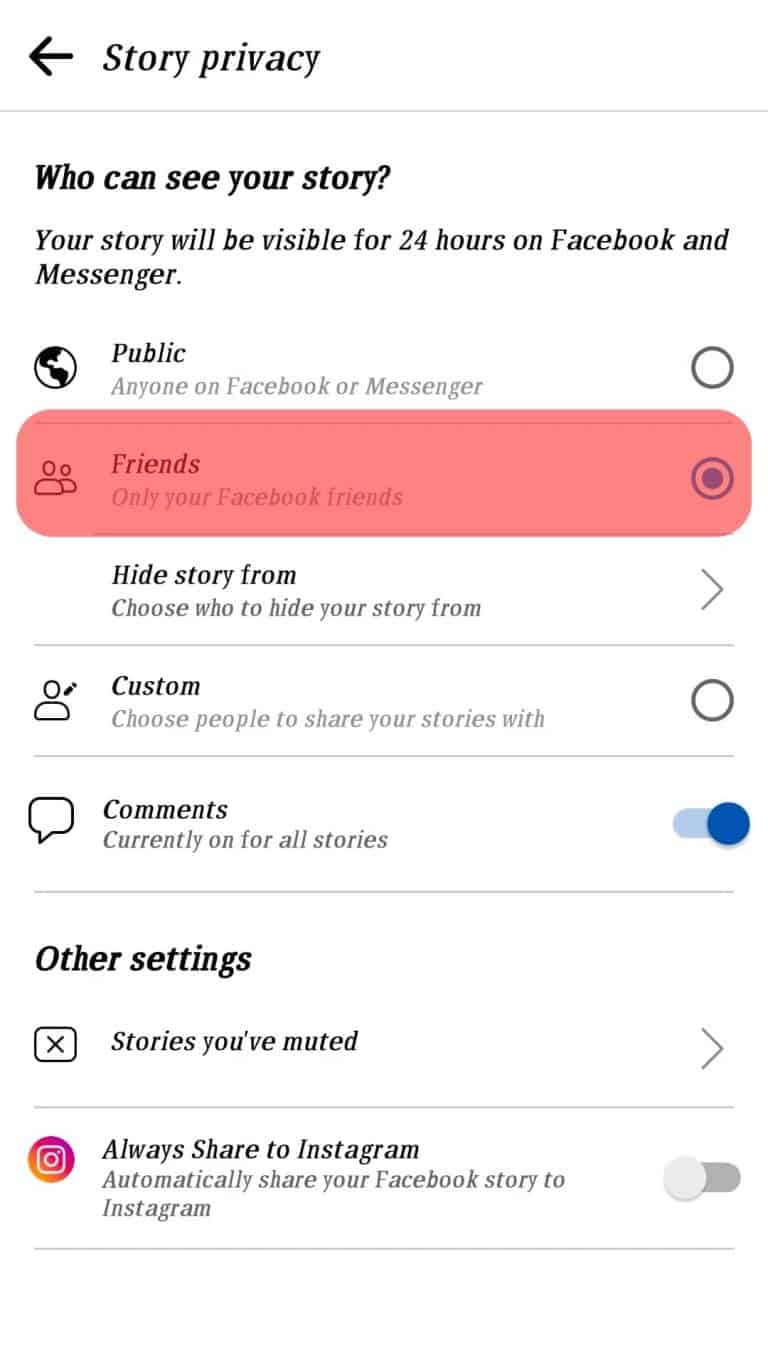Screen dimensions: 768x1365
Task: Select the Custom radio button
Action: [711, 700]
